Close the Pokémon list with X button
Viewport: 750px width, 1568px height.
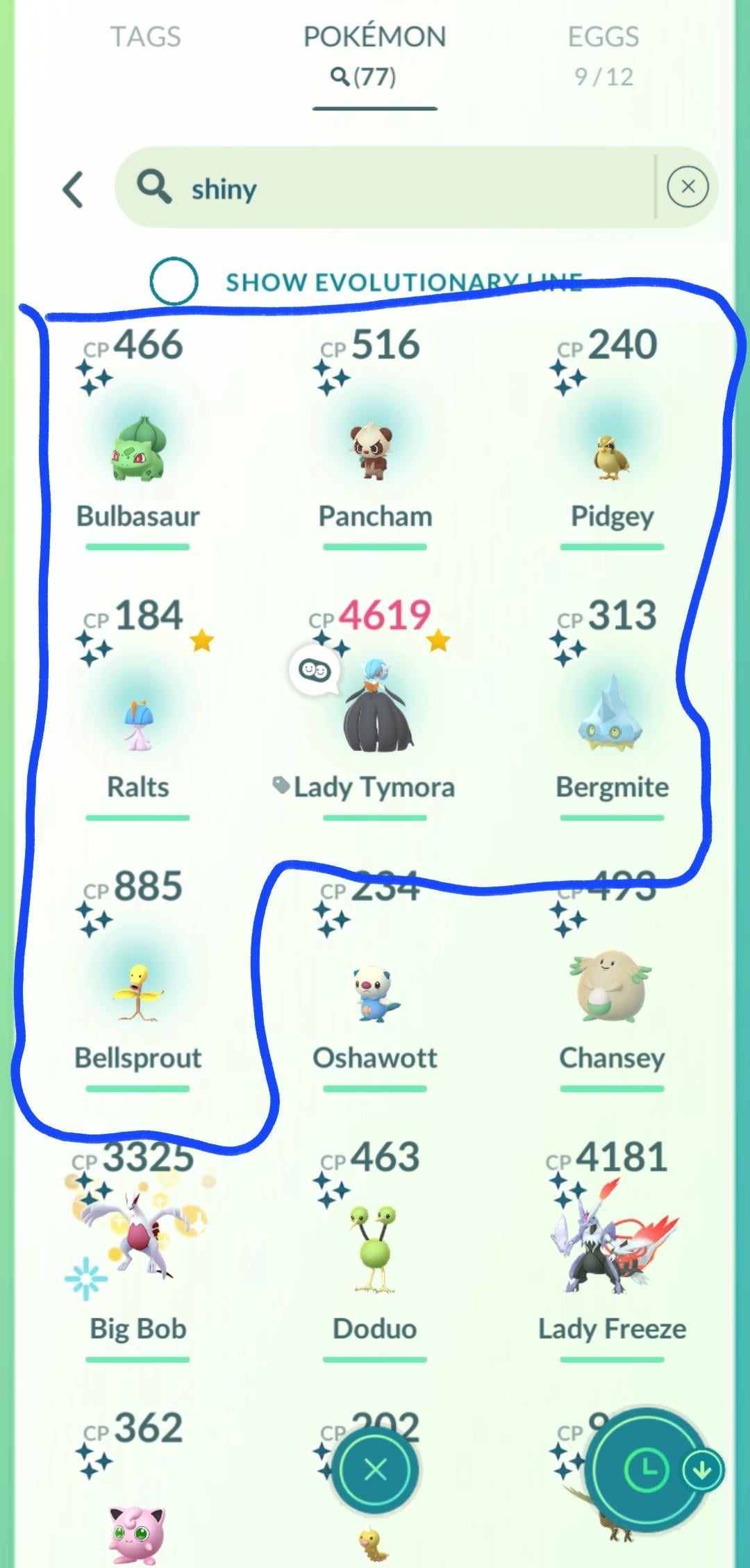(375, 1469)
